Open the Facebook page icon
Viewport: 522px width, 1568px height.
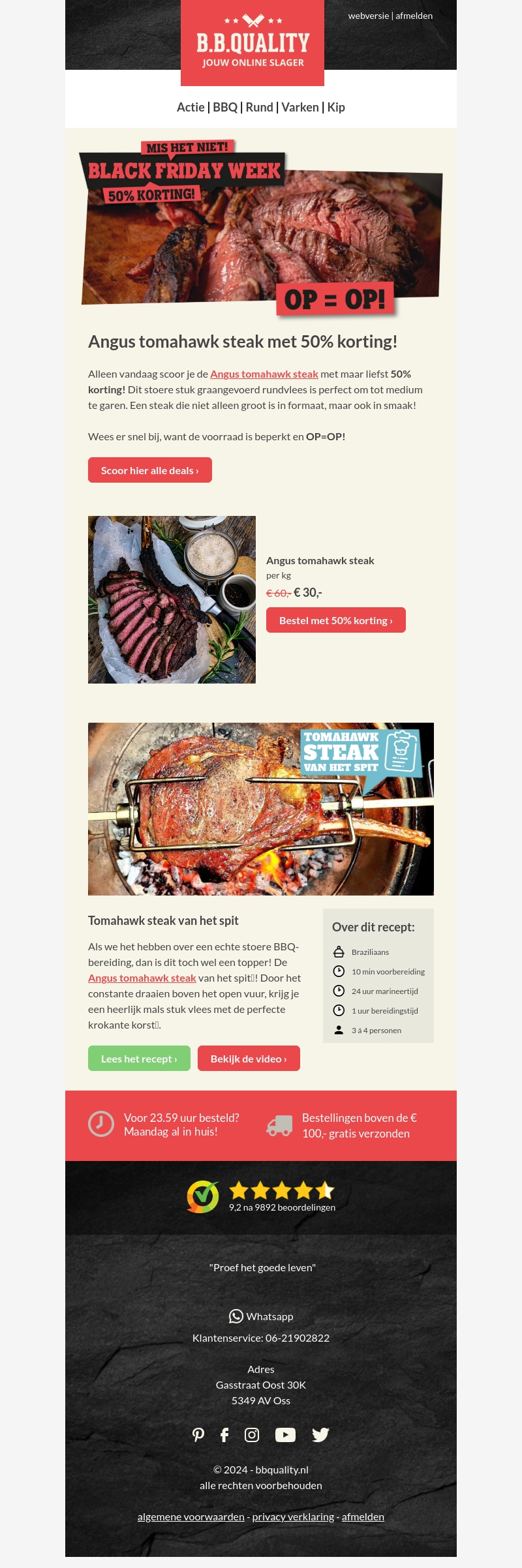pos(224,1435)
